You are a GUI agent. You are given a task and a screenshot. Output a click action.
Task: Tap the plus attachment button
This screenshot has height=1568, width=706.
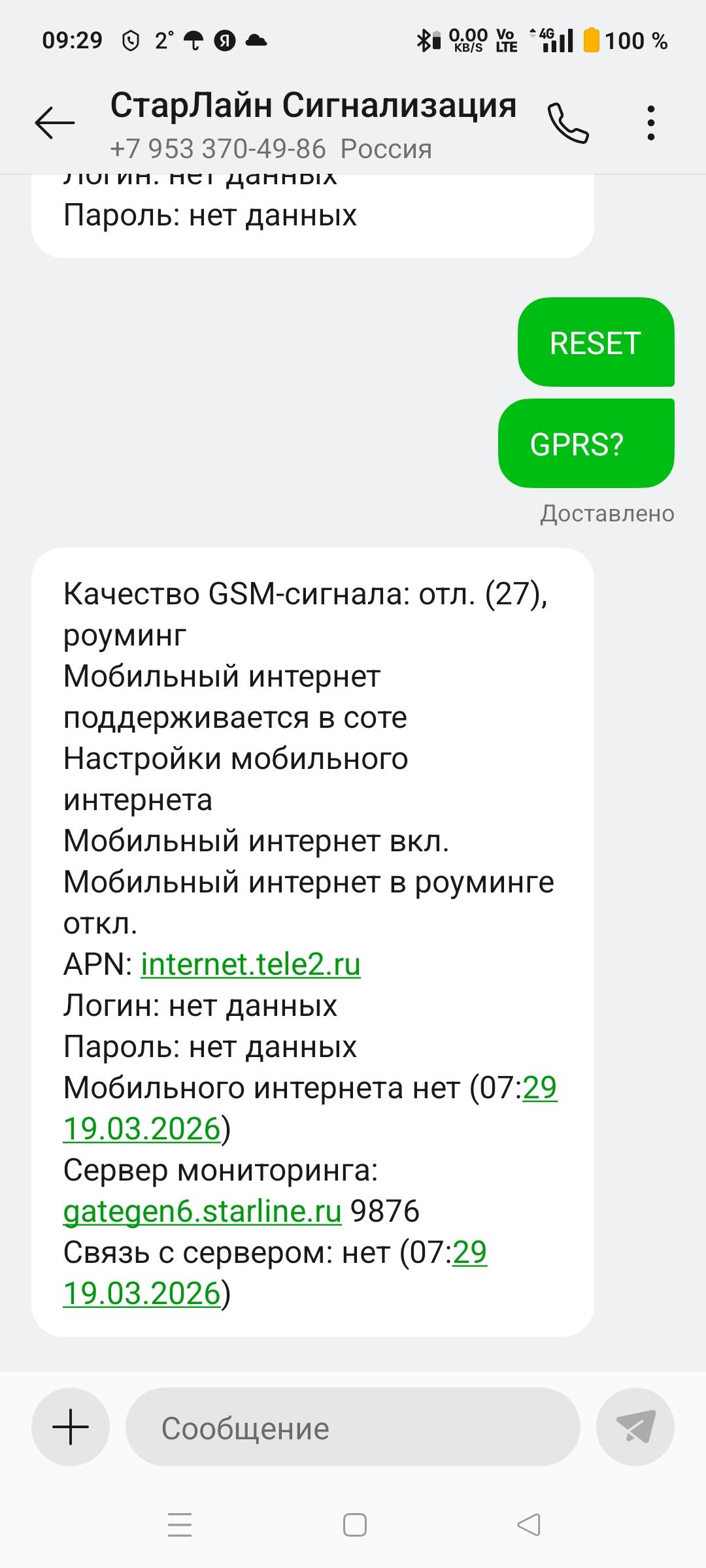tap(71, 1427)
